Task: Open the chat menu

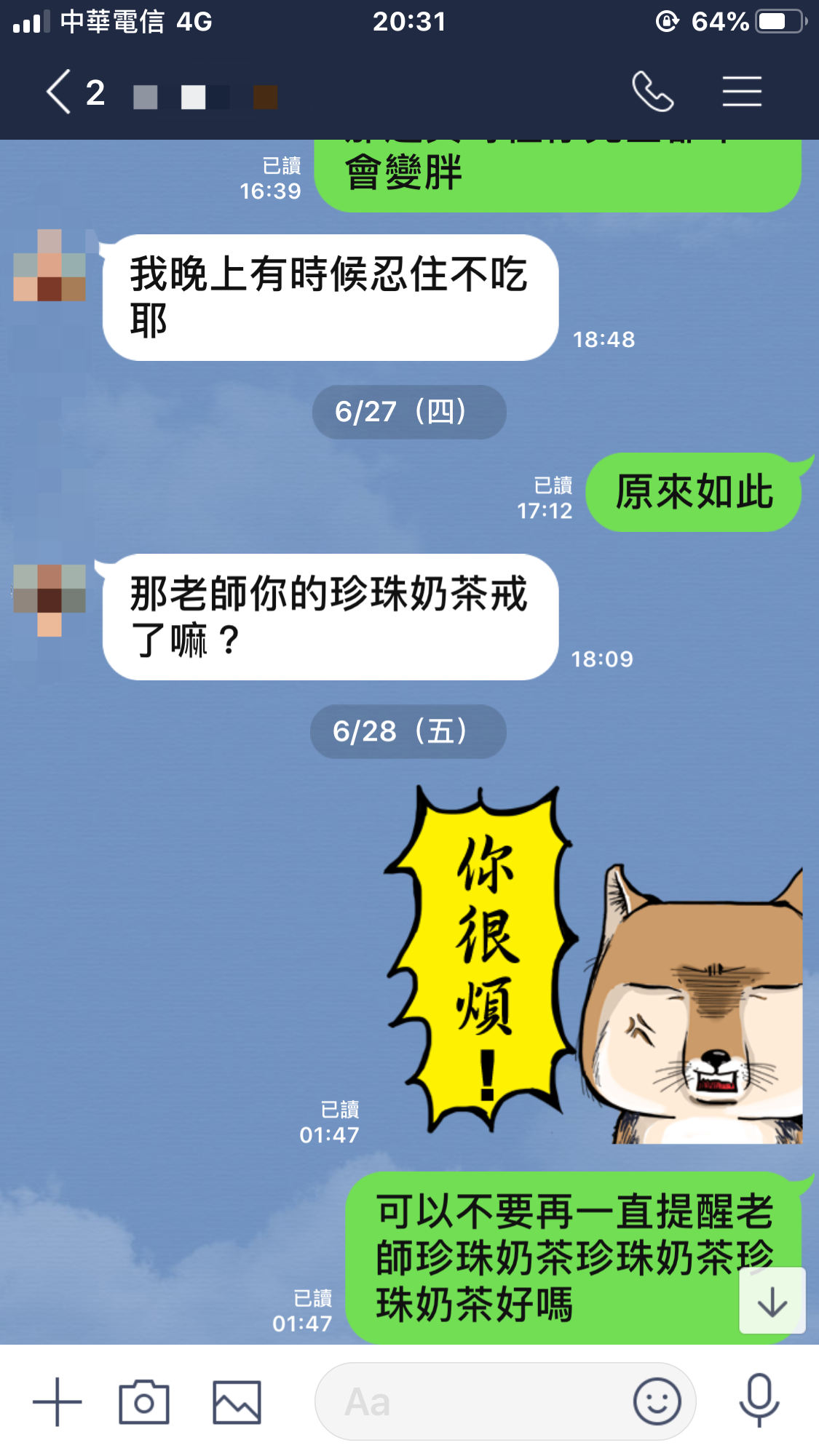Action: click(742, 92)
